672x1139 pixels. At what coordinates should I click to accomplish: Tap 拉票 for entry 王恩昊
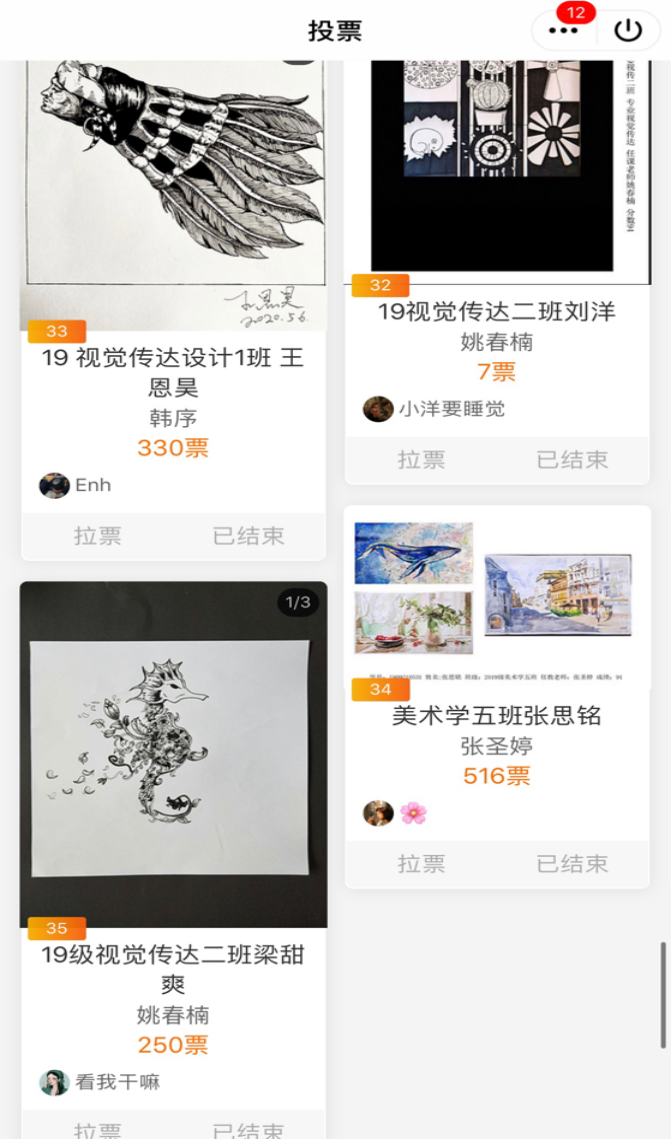point(97,536)
